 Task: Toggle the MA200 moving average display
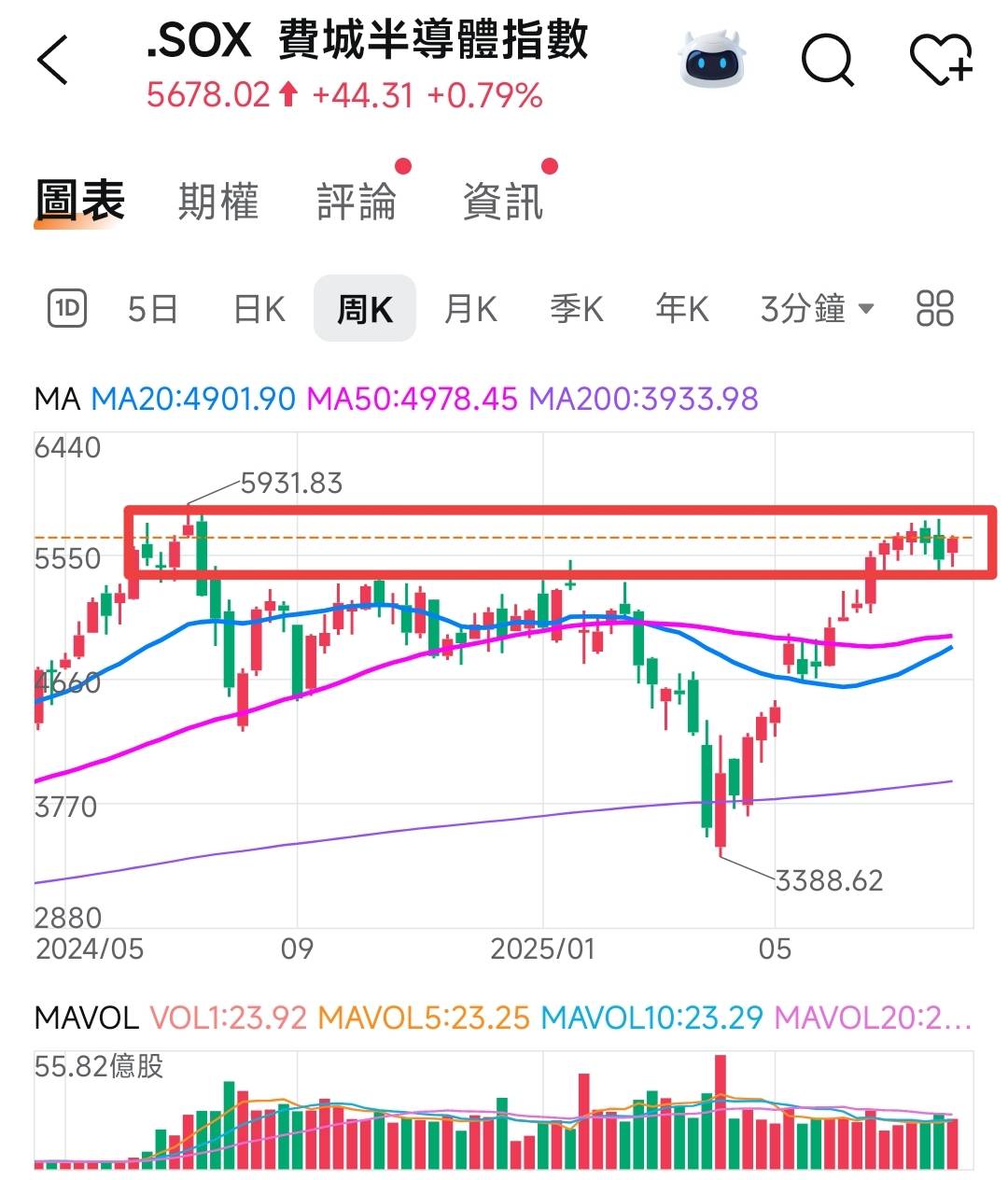click(644, 399)
